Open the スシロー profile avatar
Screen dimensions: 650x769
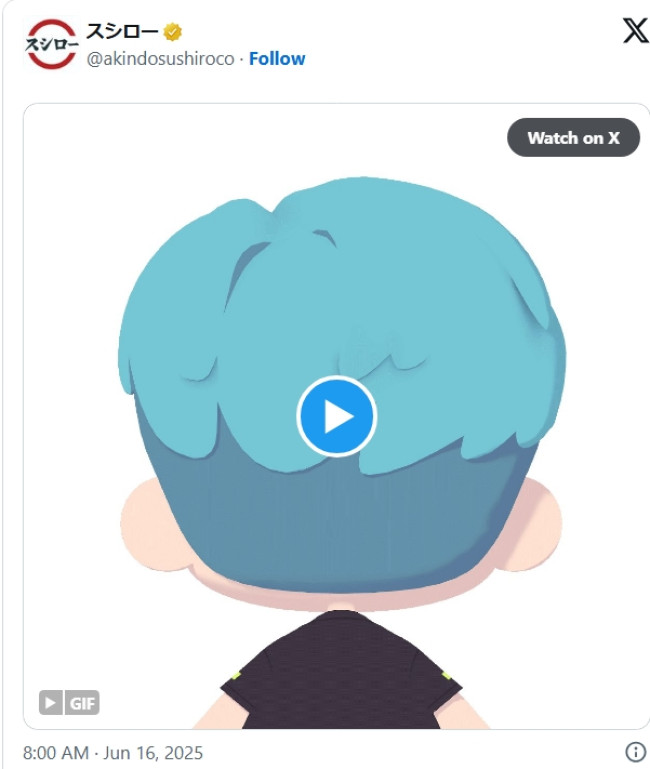(x=51, y=44)
